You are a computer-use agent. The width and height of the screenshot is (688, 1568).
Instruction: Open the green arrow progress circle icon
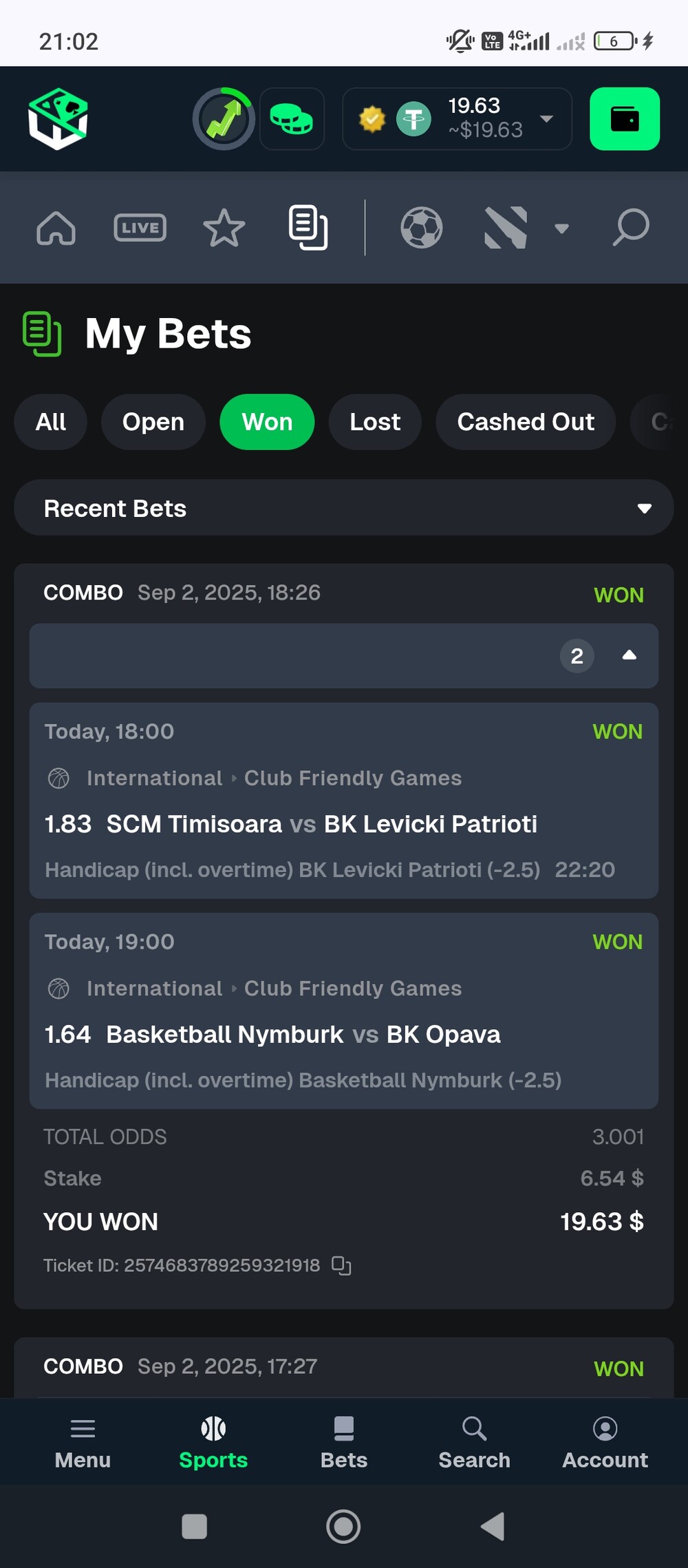[224, 118]
